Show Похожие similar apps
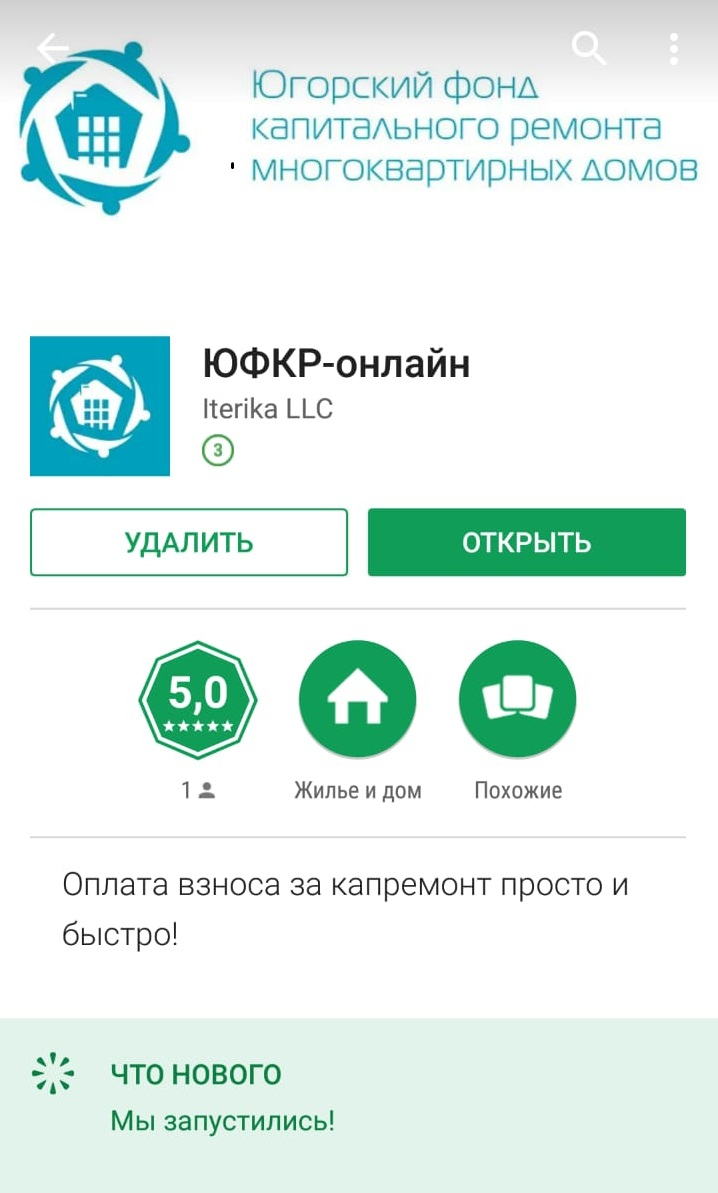The image size is (718, 1193). (x=517, y=700)
